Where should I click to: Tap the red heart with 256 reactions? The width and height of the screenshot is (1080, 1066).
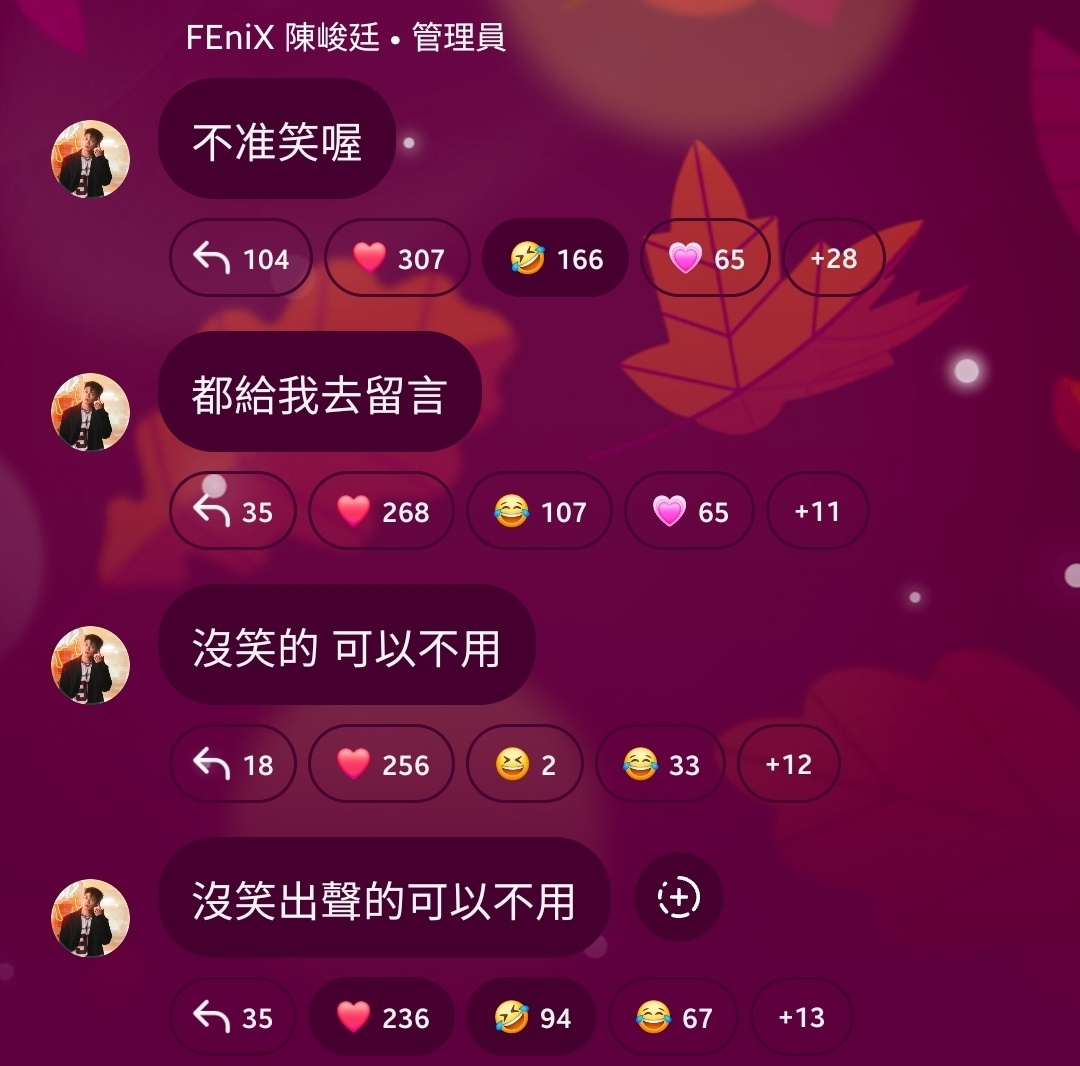pyautogui.click(x=381, y=765)
